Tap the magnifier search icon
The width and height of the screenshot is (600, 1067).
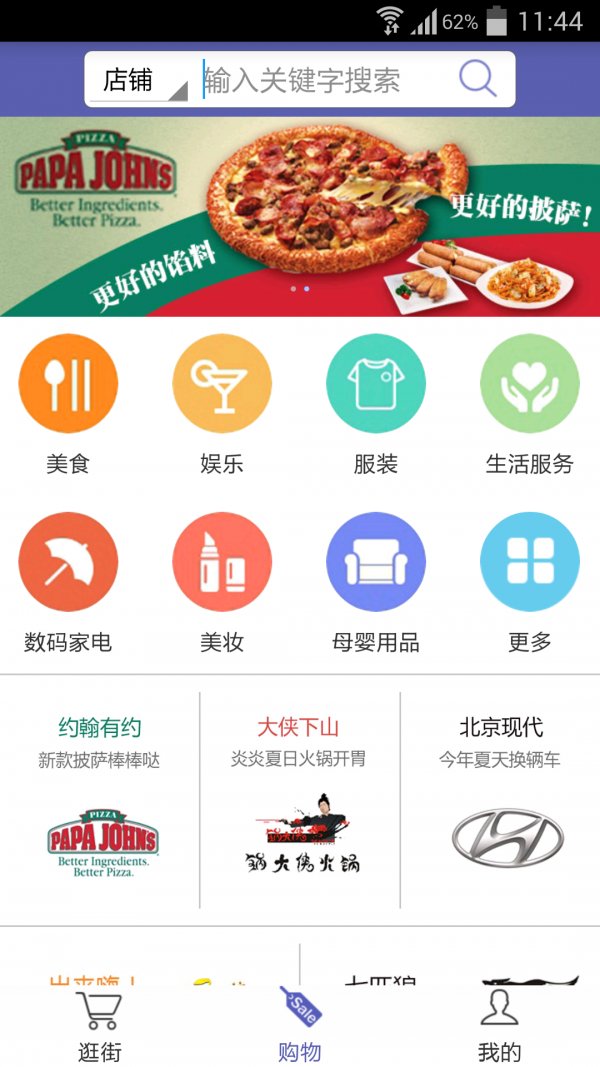pyautogui.click(x=478, y=79)
